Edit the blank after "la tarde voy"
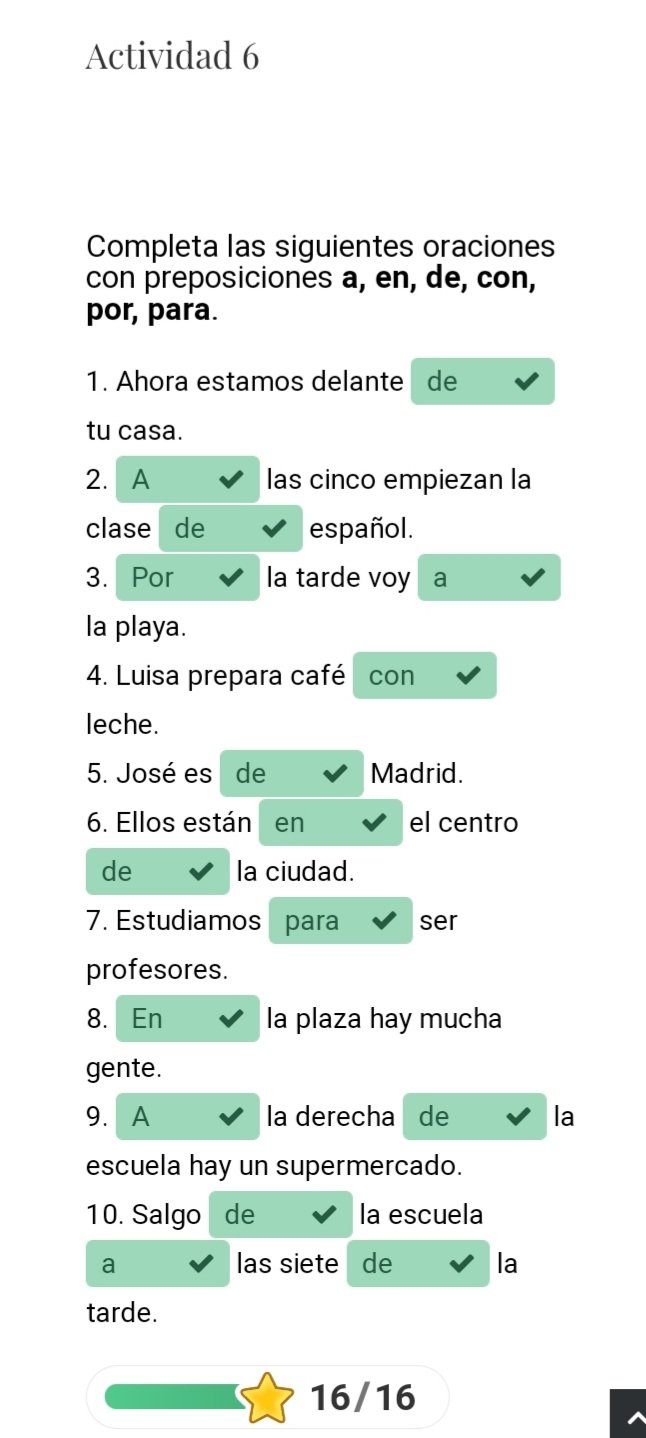The width and height of the screenshot is (646, 1438). pos(489,578)
